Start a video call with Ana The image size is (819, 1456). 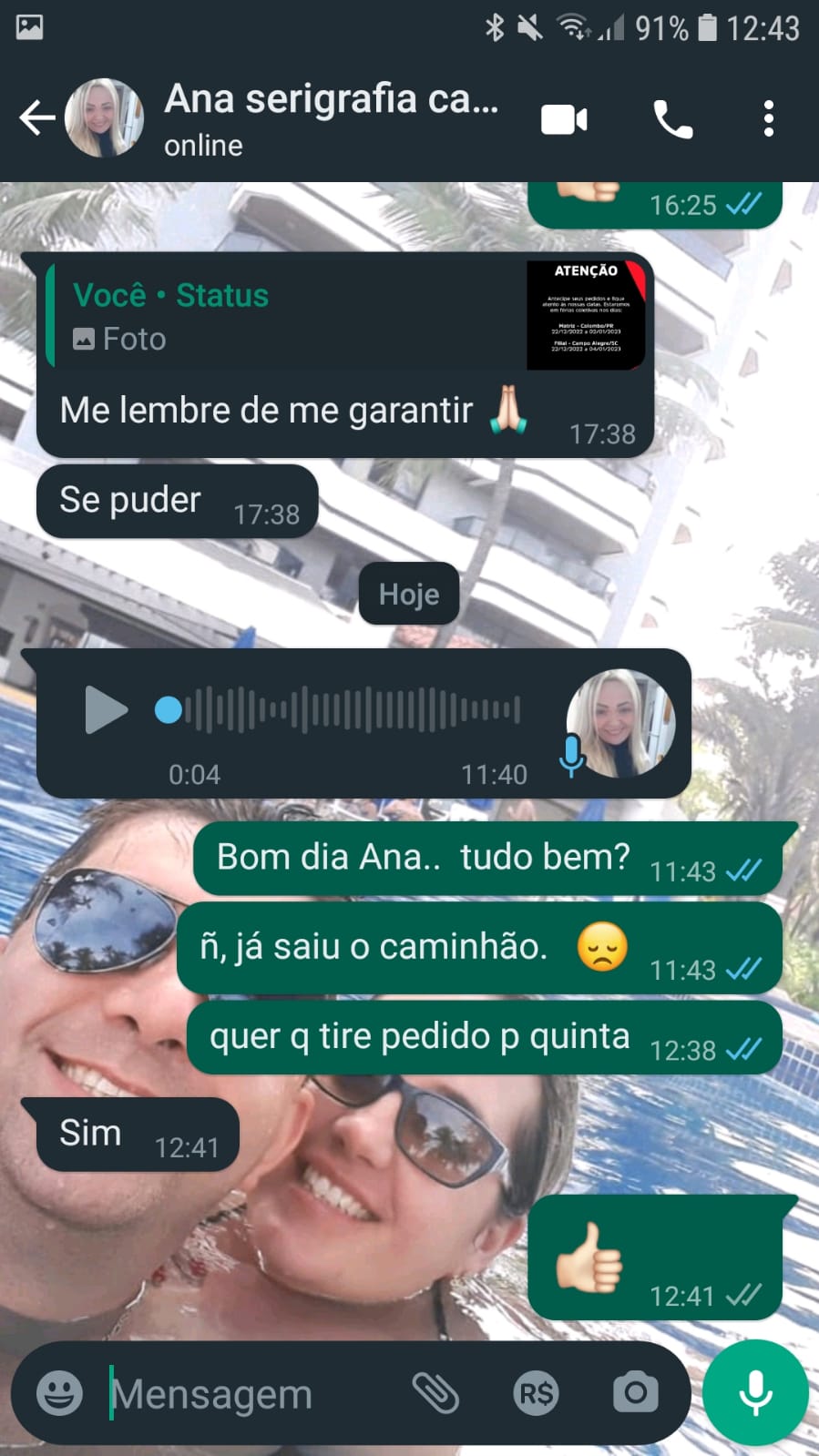564,119
